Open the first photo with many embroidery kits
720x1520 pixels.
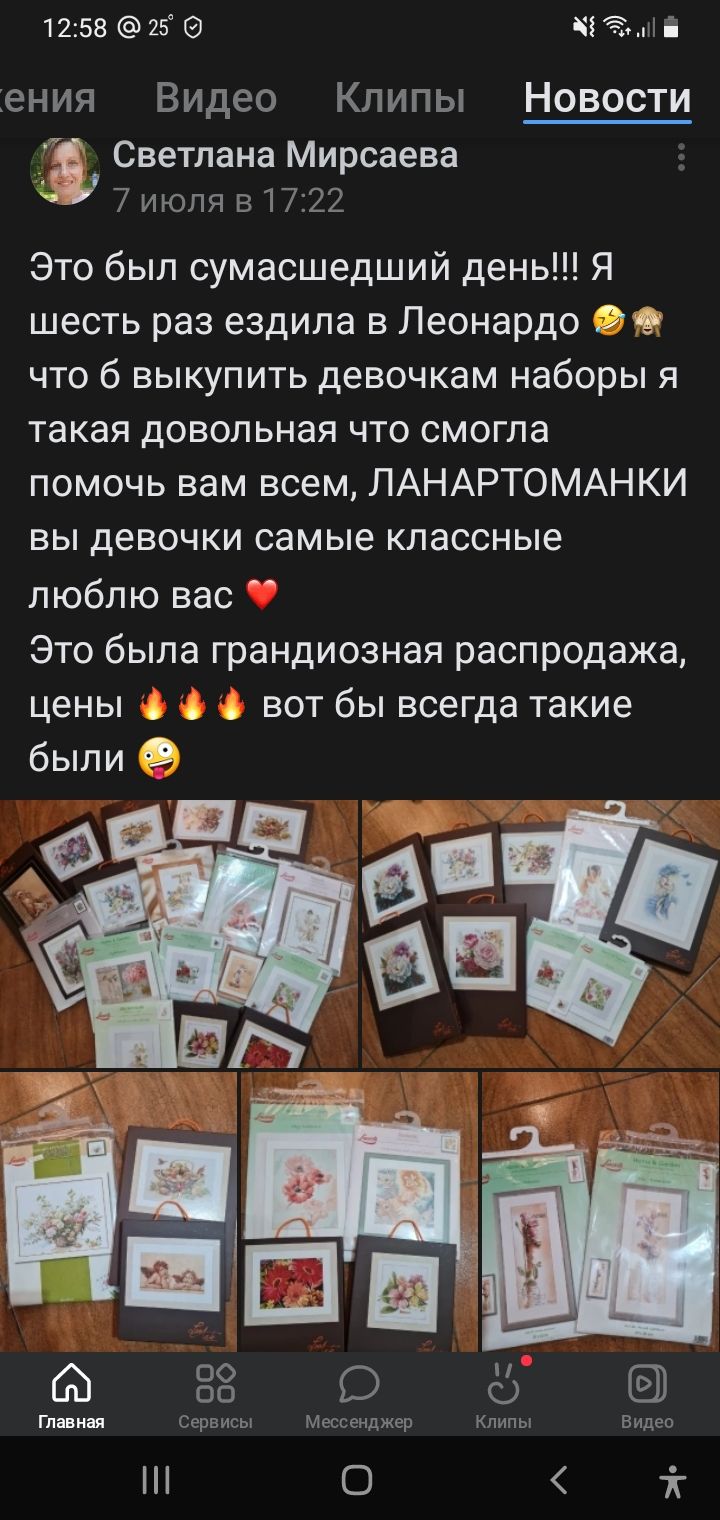(178, 933)
